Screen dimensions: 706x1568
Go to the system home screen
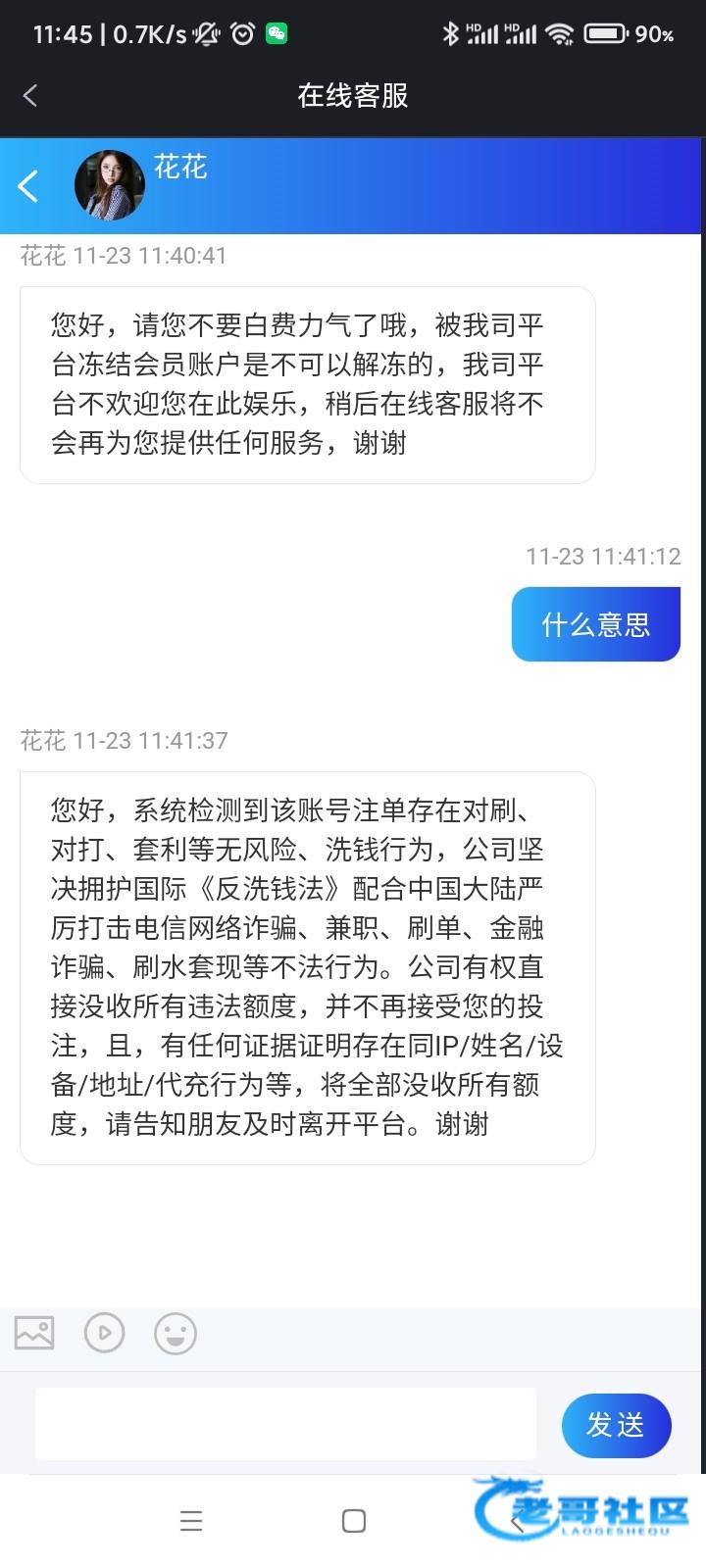pyautogui.click(x=354, y=1520)
